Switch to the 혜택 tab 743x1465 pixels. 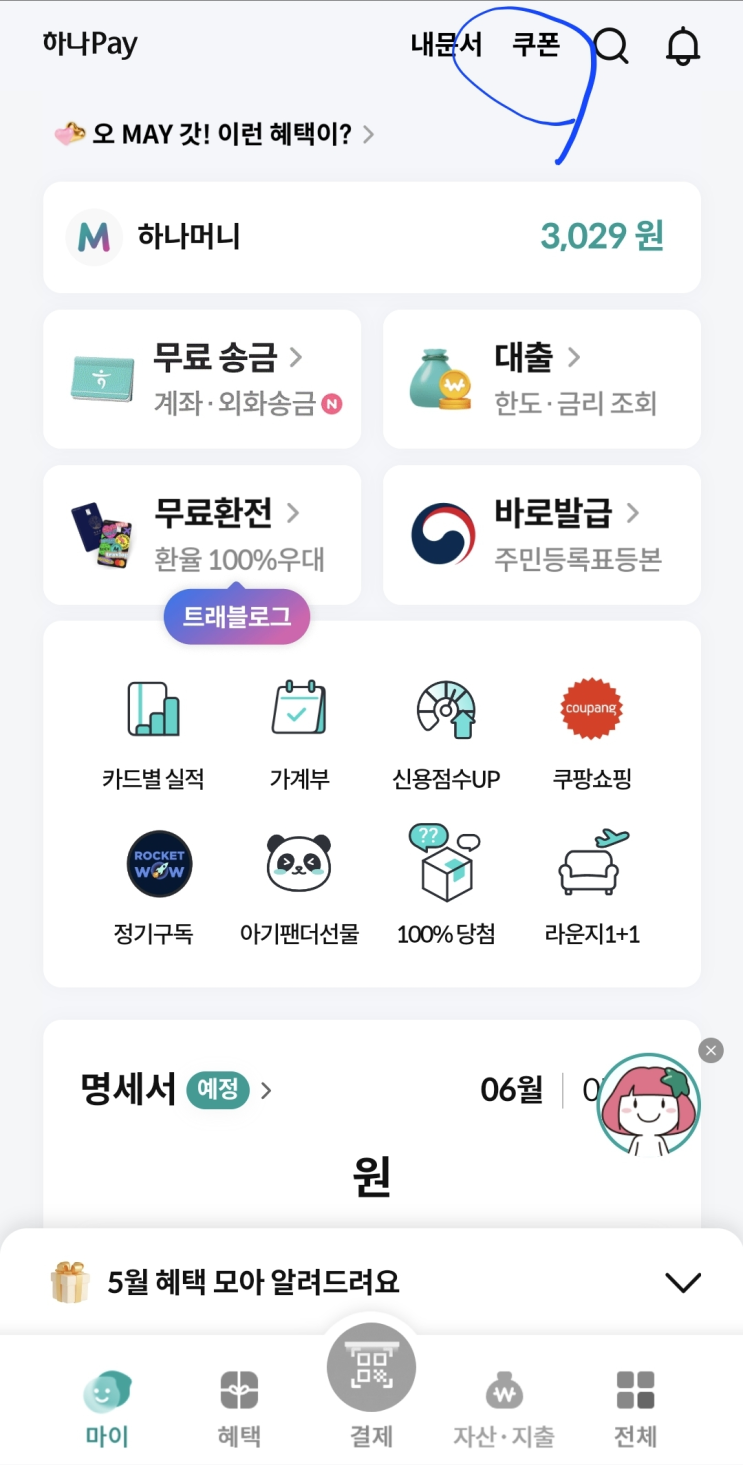239,1408
